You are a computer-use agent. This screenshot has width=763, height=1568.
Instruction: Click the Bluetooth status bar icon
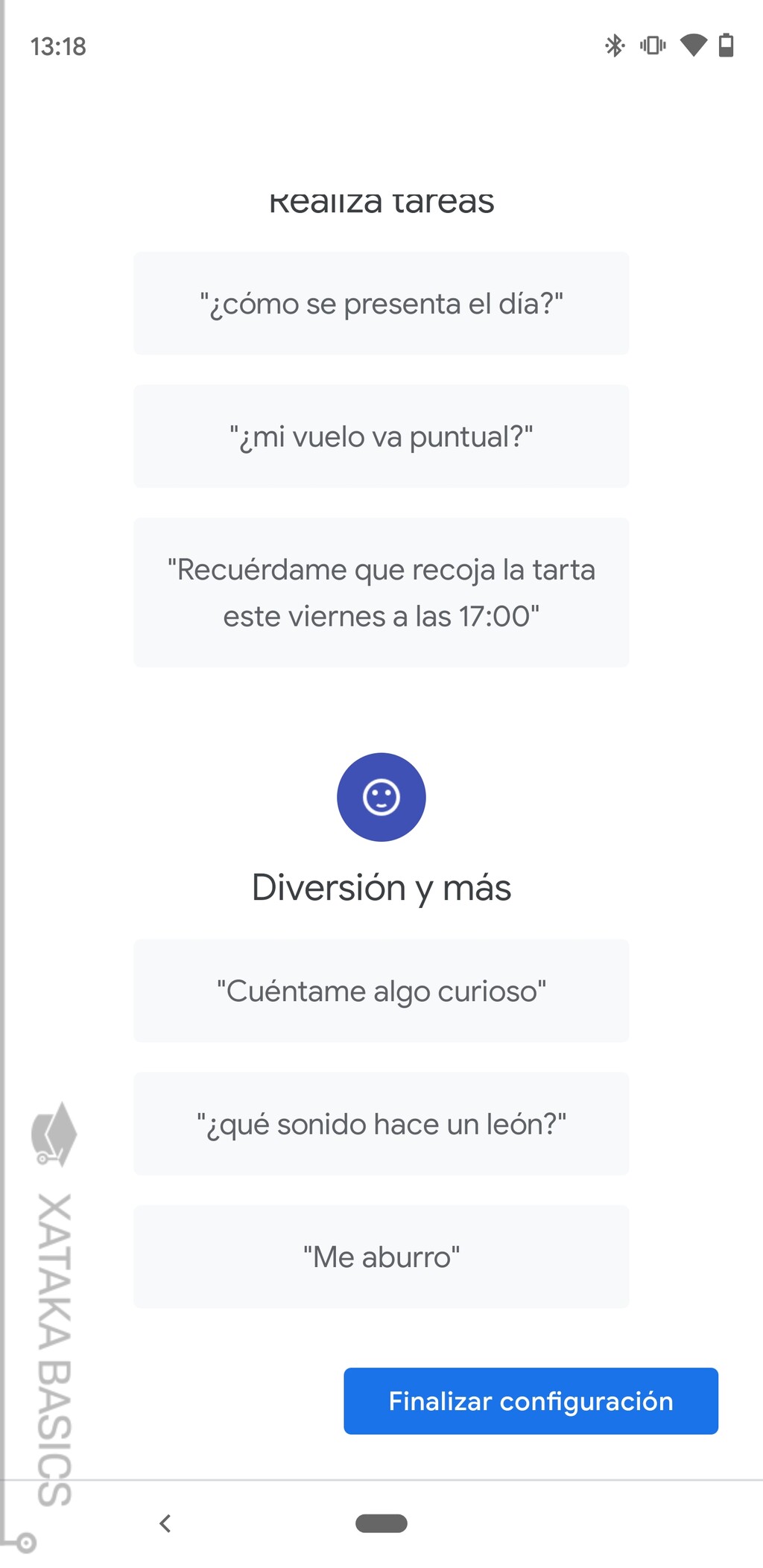[615, 45]
